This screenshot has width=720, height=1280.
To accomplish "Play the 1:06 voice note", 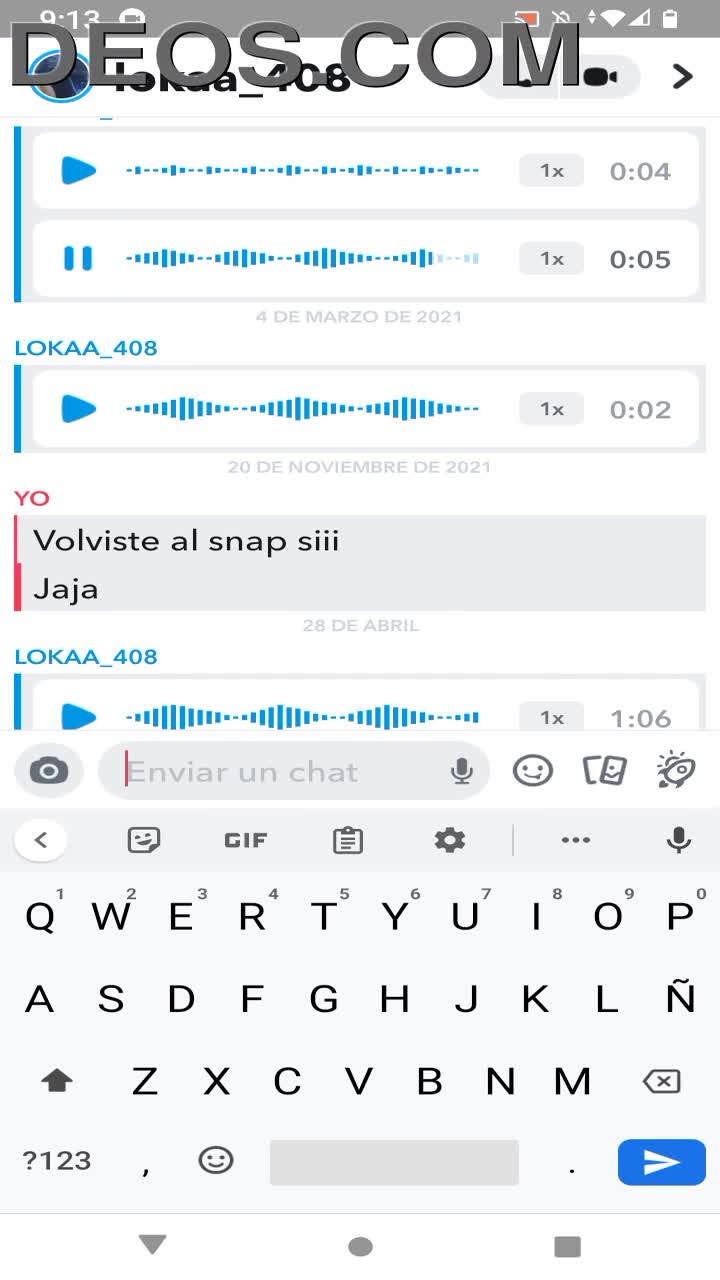I will click(x=78, y=717).
